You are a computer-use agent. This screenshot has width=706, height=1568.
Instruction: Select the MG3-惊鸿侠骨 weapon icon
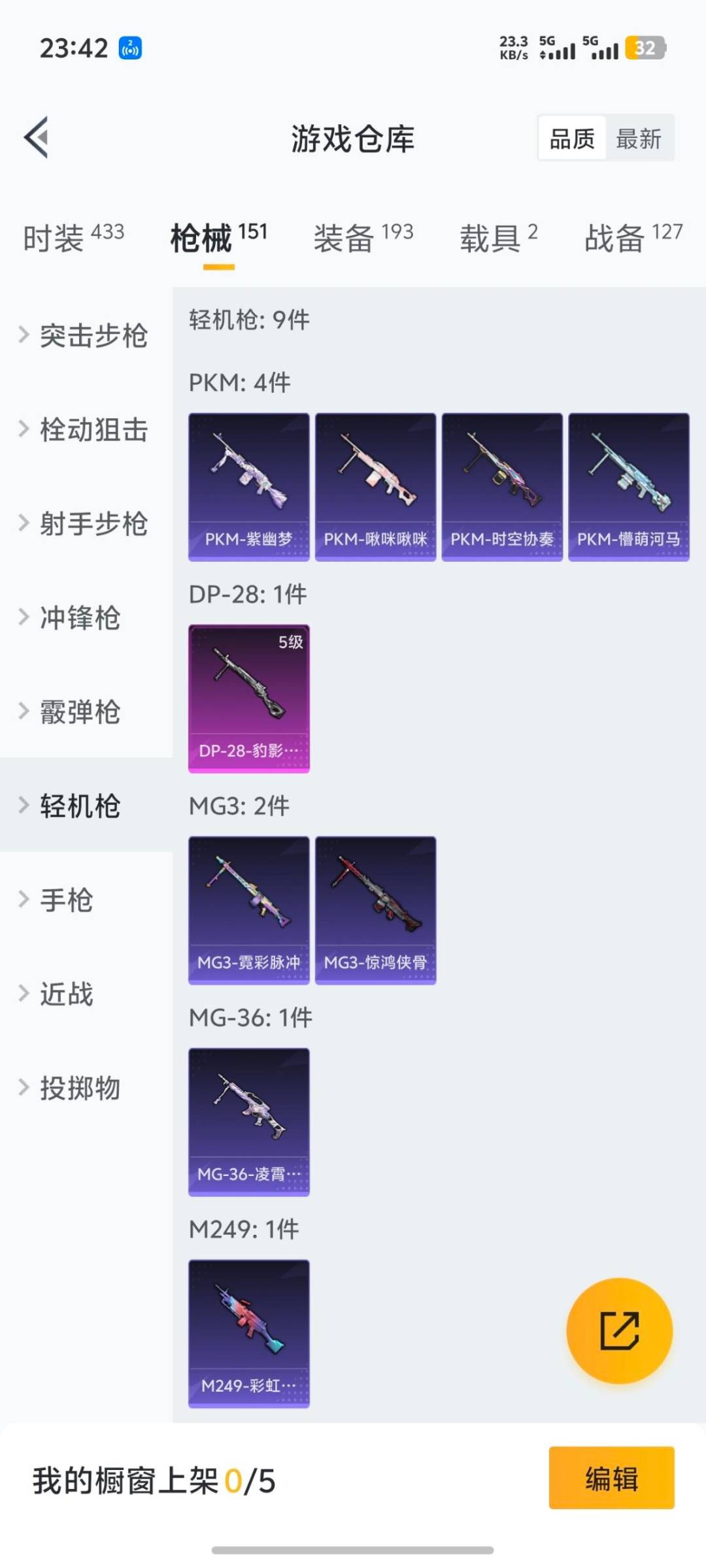tap(375, 908)
